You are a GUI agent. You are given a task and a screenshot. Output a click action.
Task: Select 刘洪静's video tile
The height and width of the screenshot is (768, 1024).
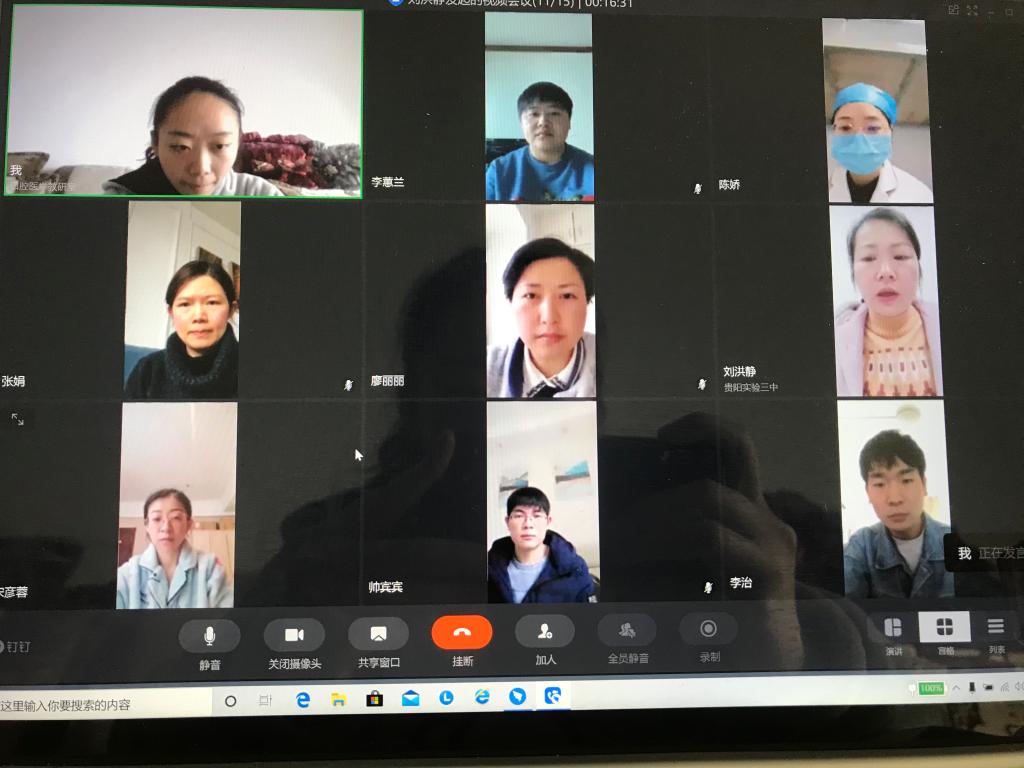886,300
